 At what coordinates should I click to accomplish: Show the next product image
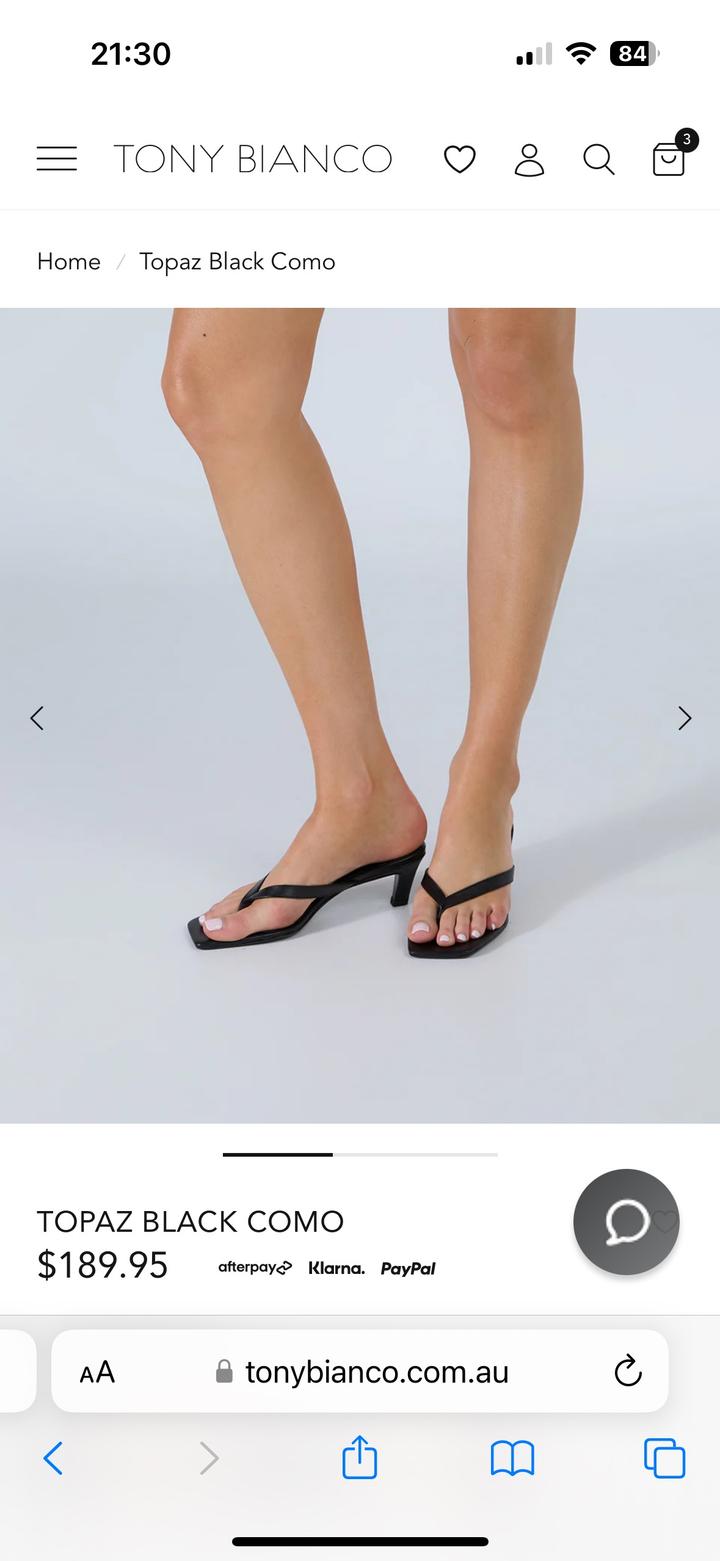pos(684,718)
